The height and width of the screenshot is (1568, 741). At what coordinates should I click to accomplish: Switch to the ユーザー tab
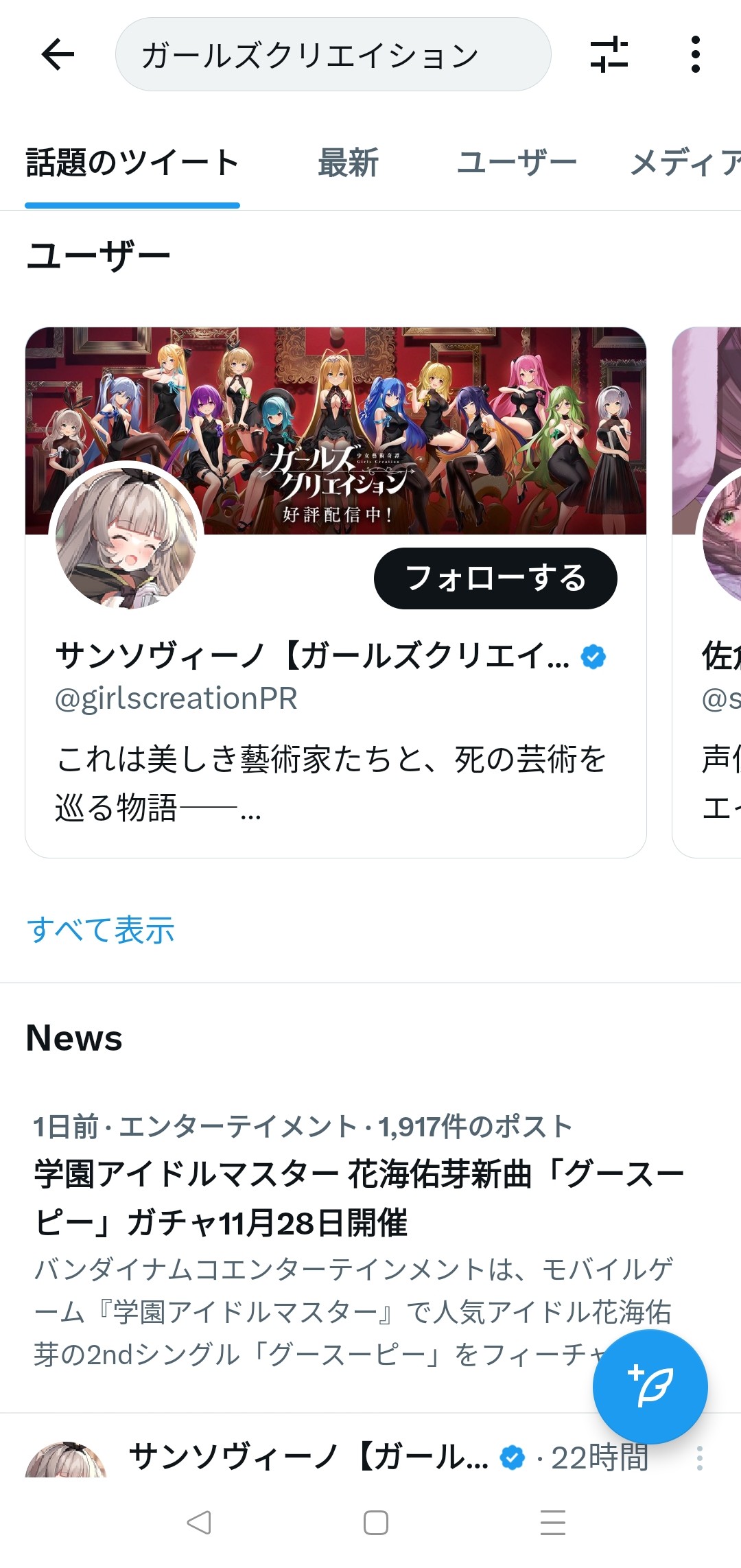(517, 163)
